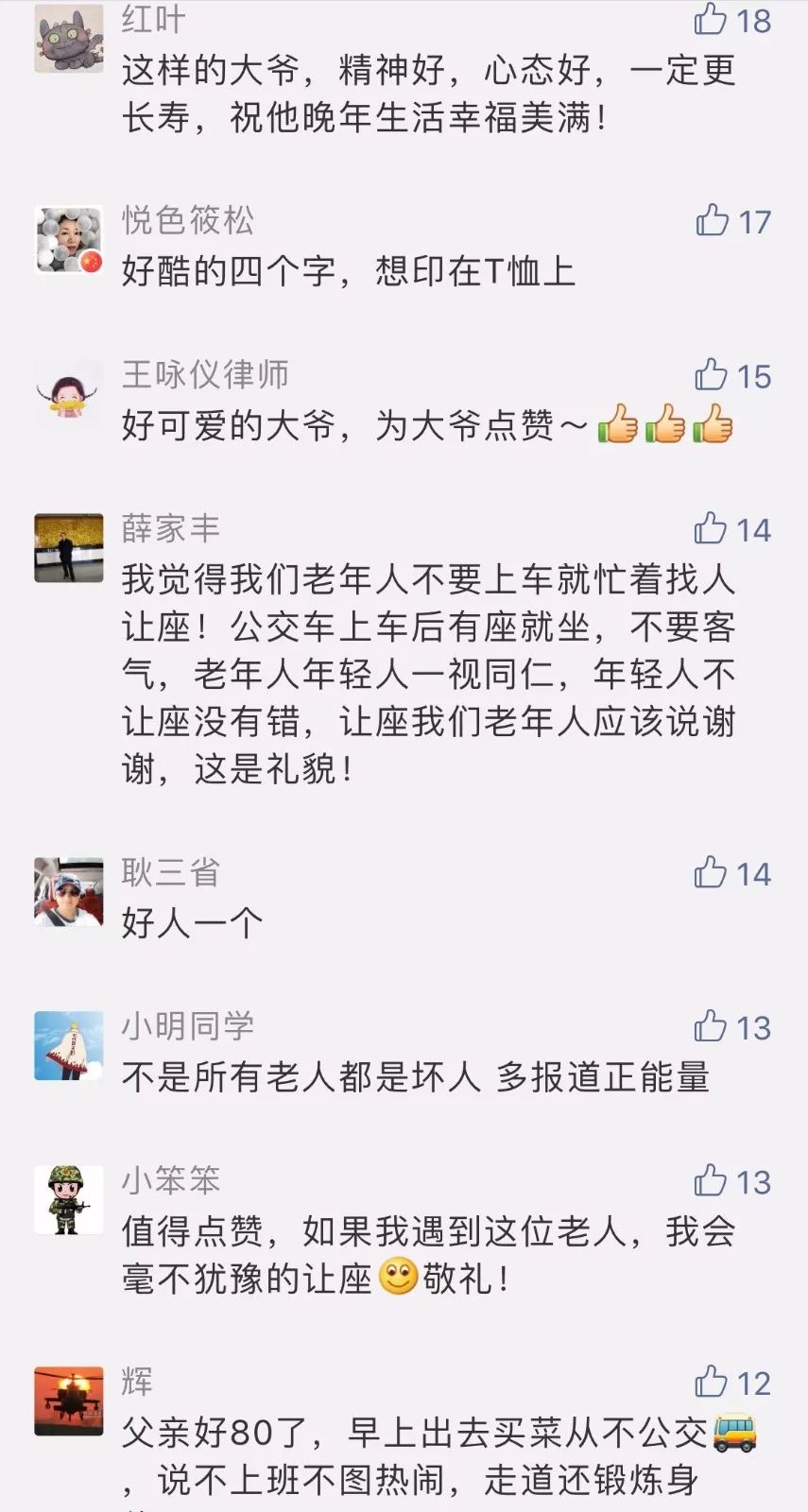
Task: Like the comment by 红叶
Action: (x=711, y=19)
